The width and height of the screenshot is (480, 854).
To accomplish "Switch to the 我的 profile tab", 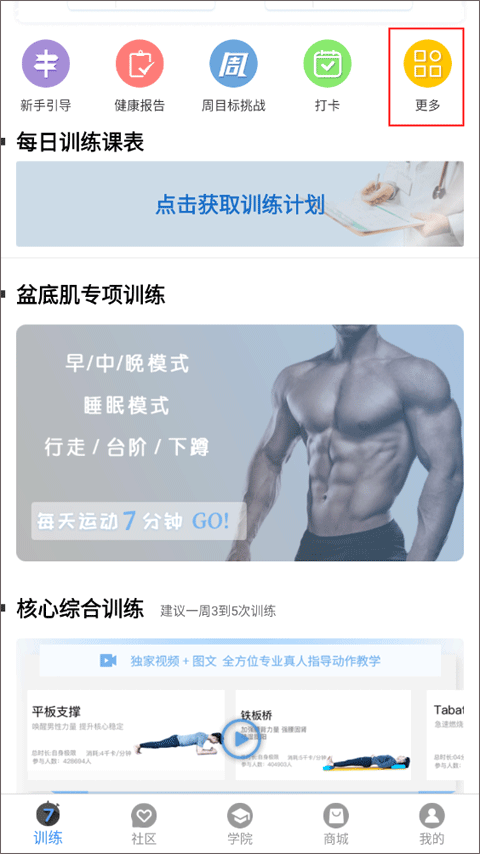I will point(432,824).
